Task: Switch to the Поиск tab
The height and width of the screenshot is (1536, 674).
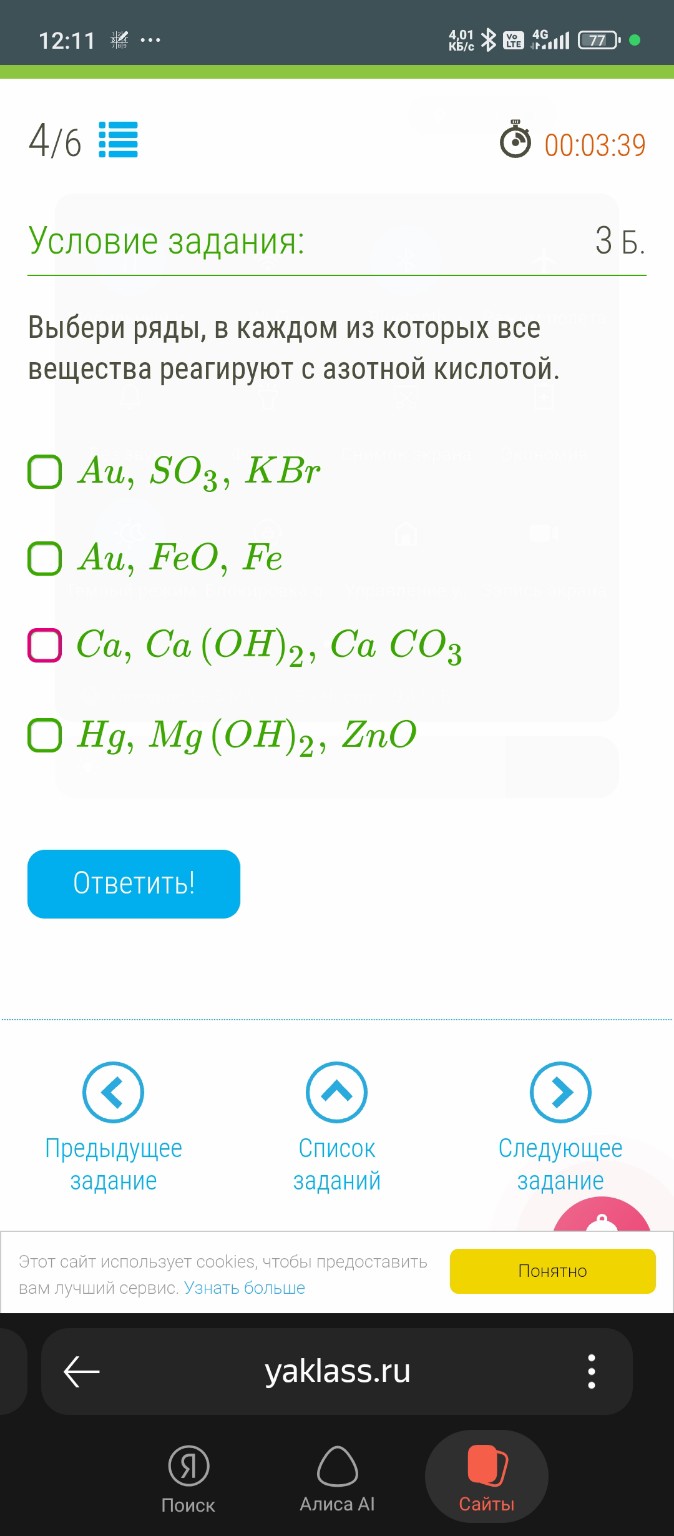Action: (x=188, y=1479)
